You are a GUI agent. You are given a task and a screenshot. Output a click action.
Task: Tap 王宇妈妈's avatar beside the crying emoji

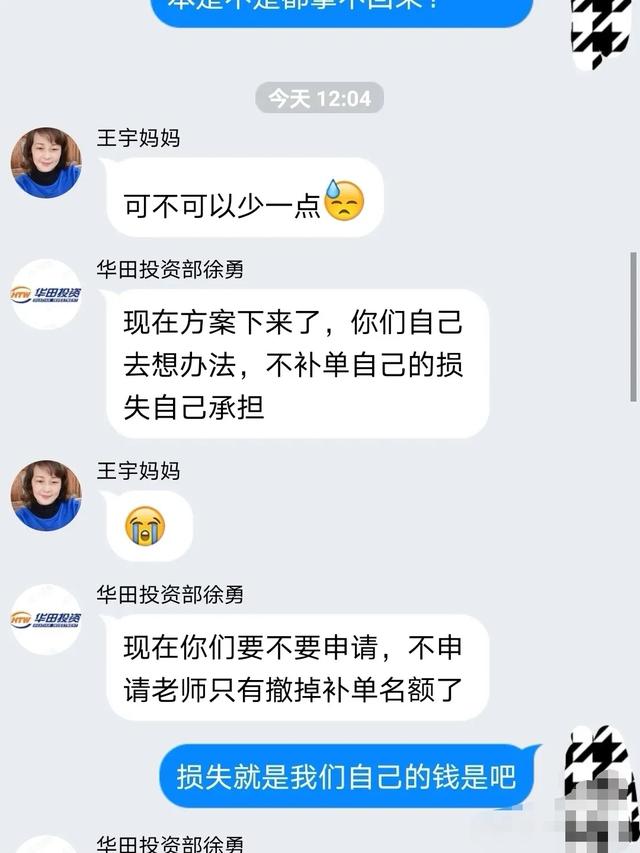[x=46, y=495]
